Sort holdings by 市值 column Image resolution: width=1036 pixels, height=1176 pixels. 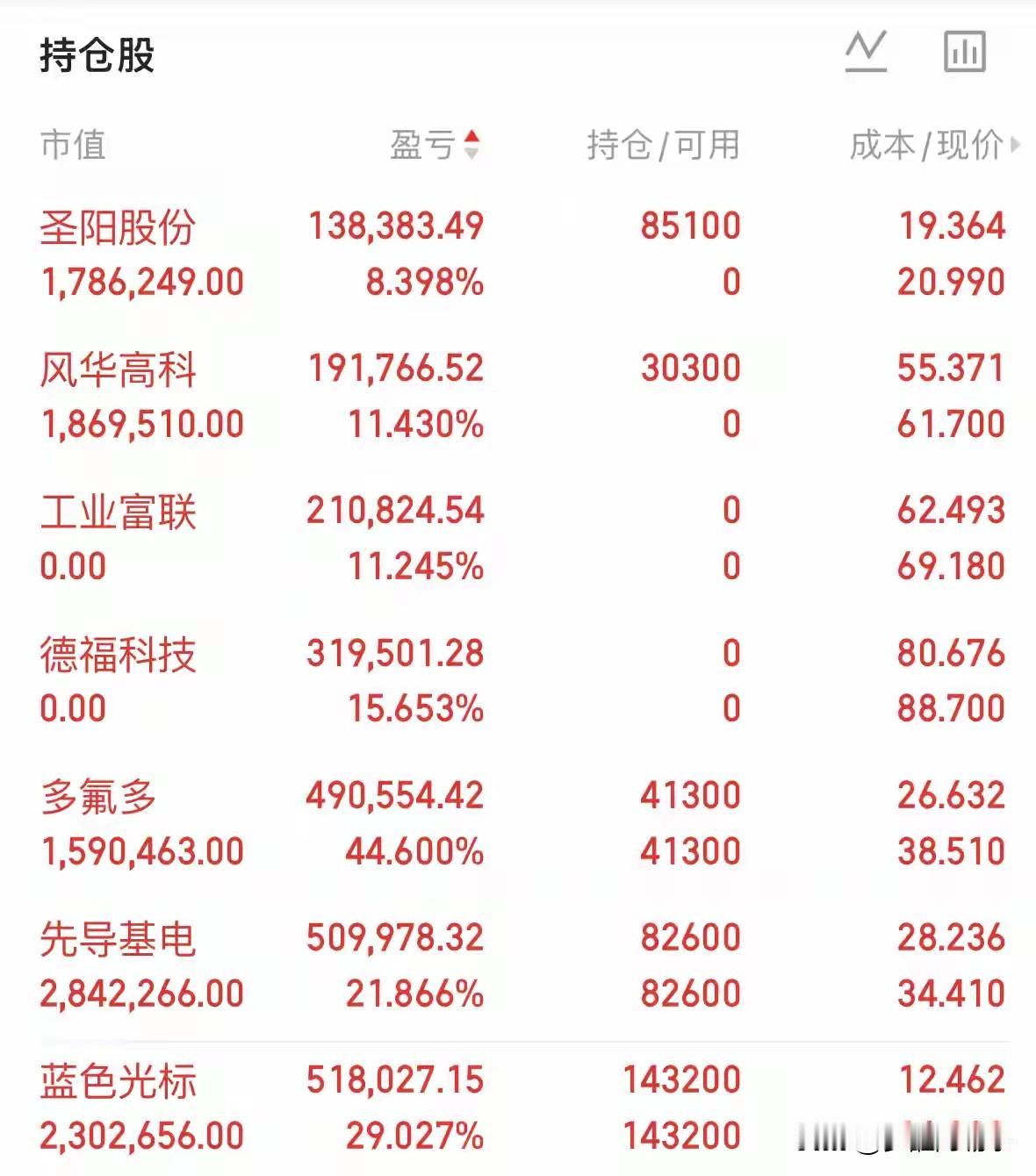click(x=73, y=145)
